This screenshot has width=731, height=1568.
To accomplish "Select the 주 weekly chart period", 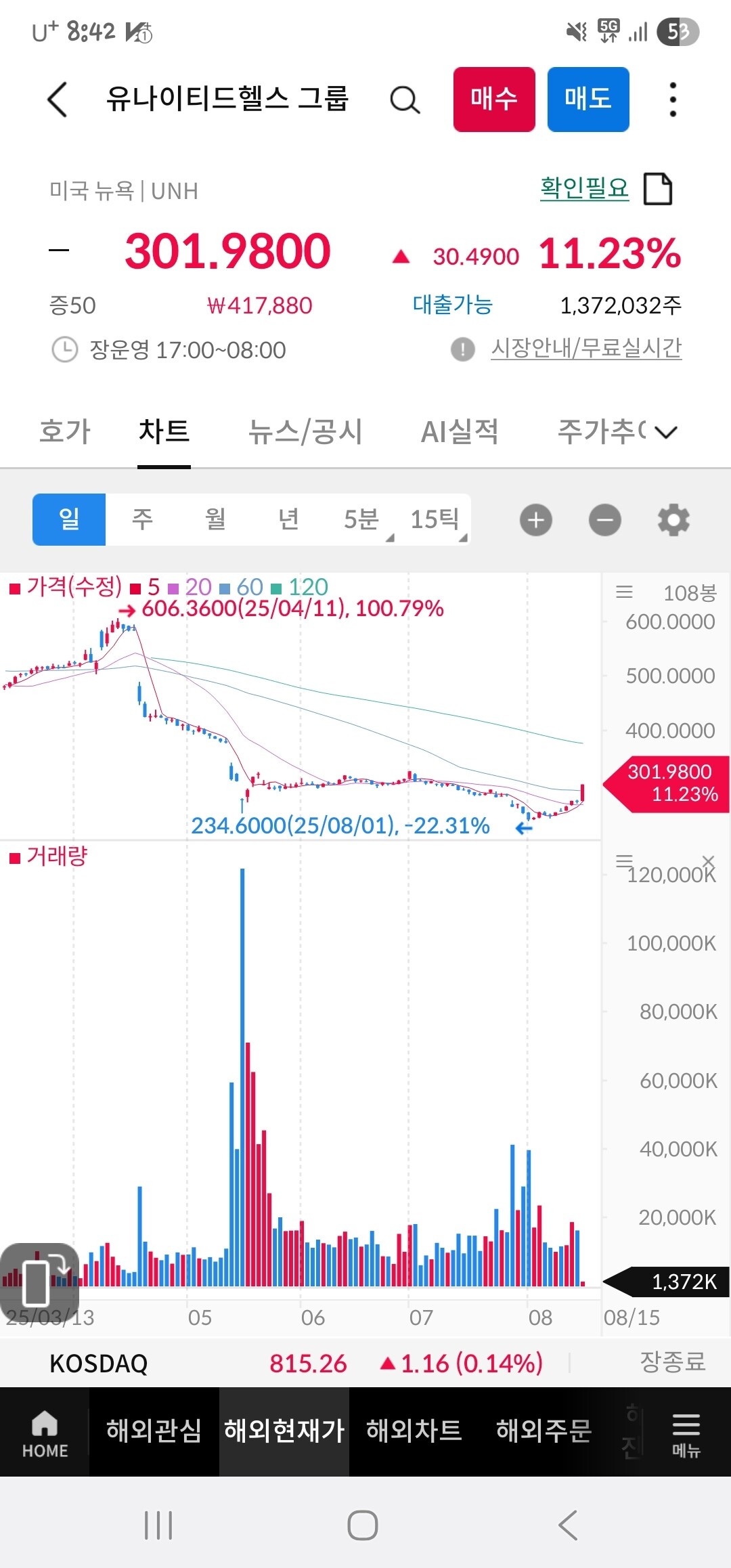I will 142,519.
